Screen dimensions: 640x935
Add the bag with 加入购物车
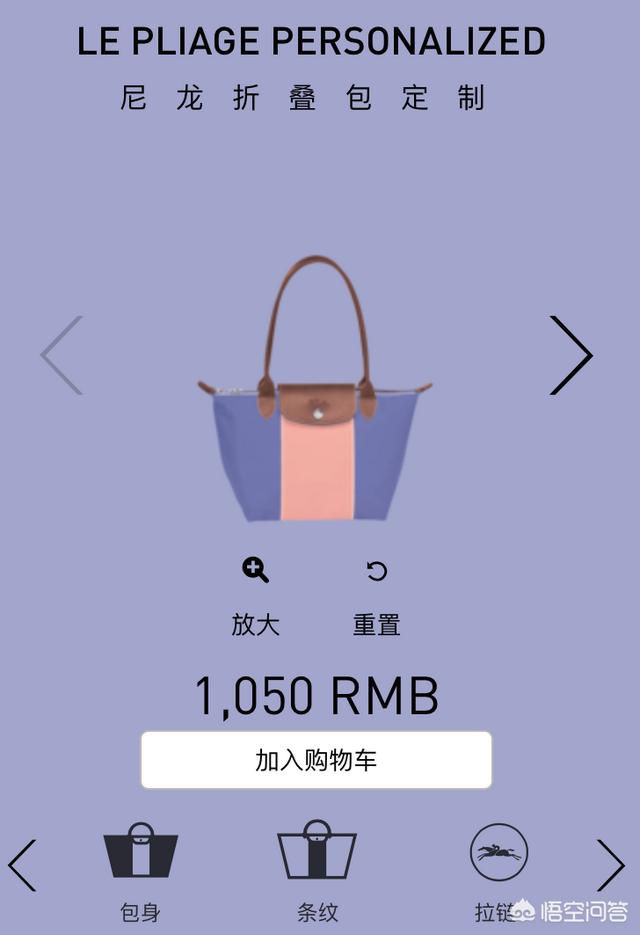click(316, 760)
